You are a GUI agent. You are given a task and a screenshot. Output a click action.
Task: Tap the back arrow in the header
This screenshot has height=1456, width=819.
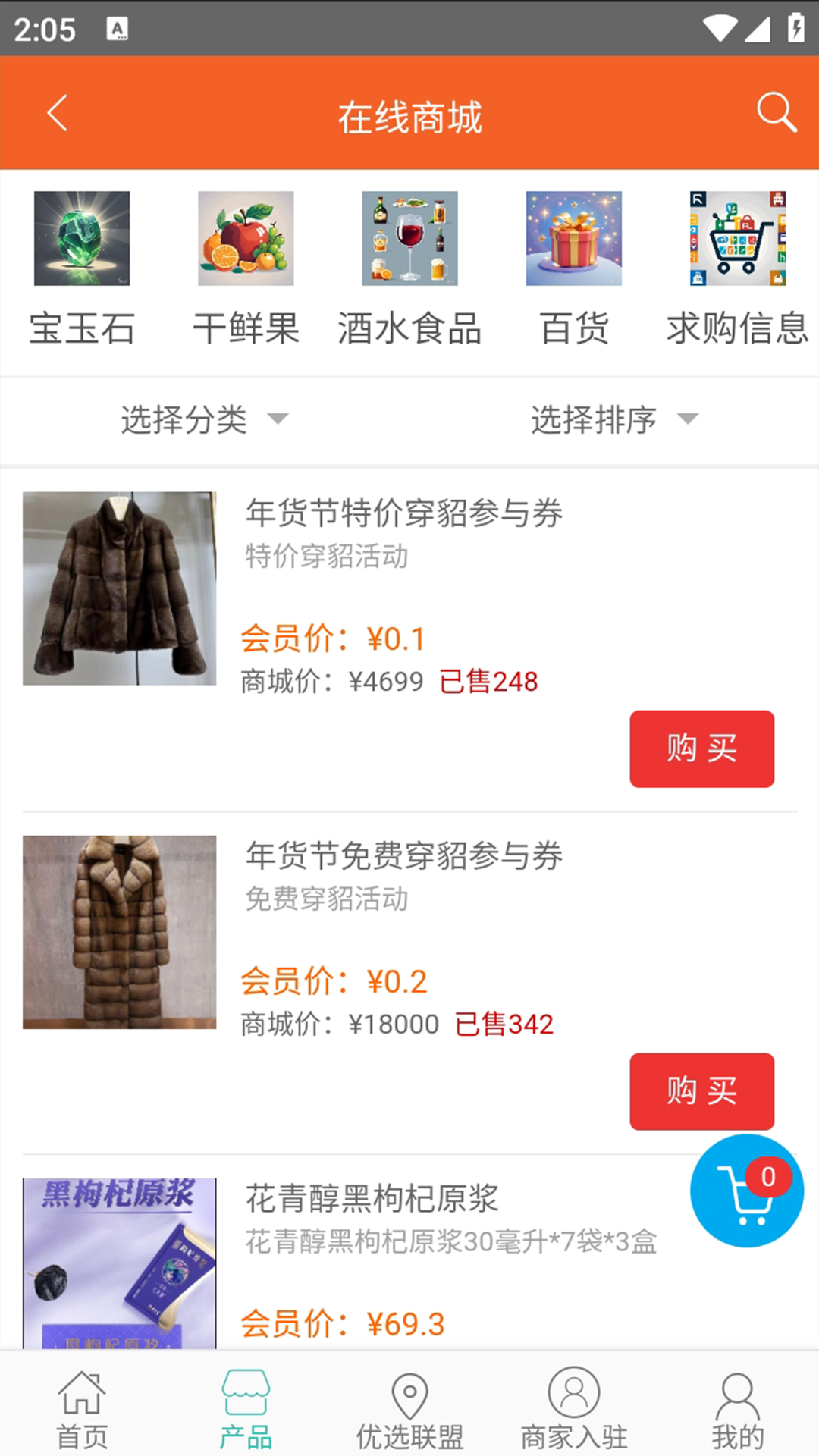pos(58,112)
